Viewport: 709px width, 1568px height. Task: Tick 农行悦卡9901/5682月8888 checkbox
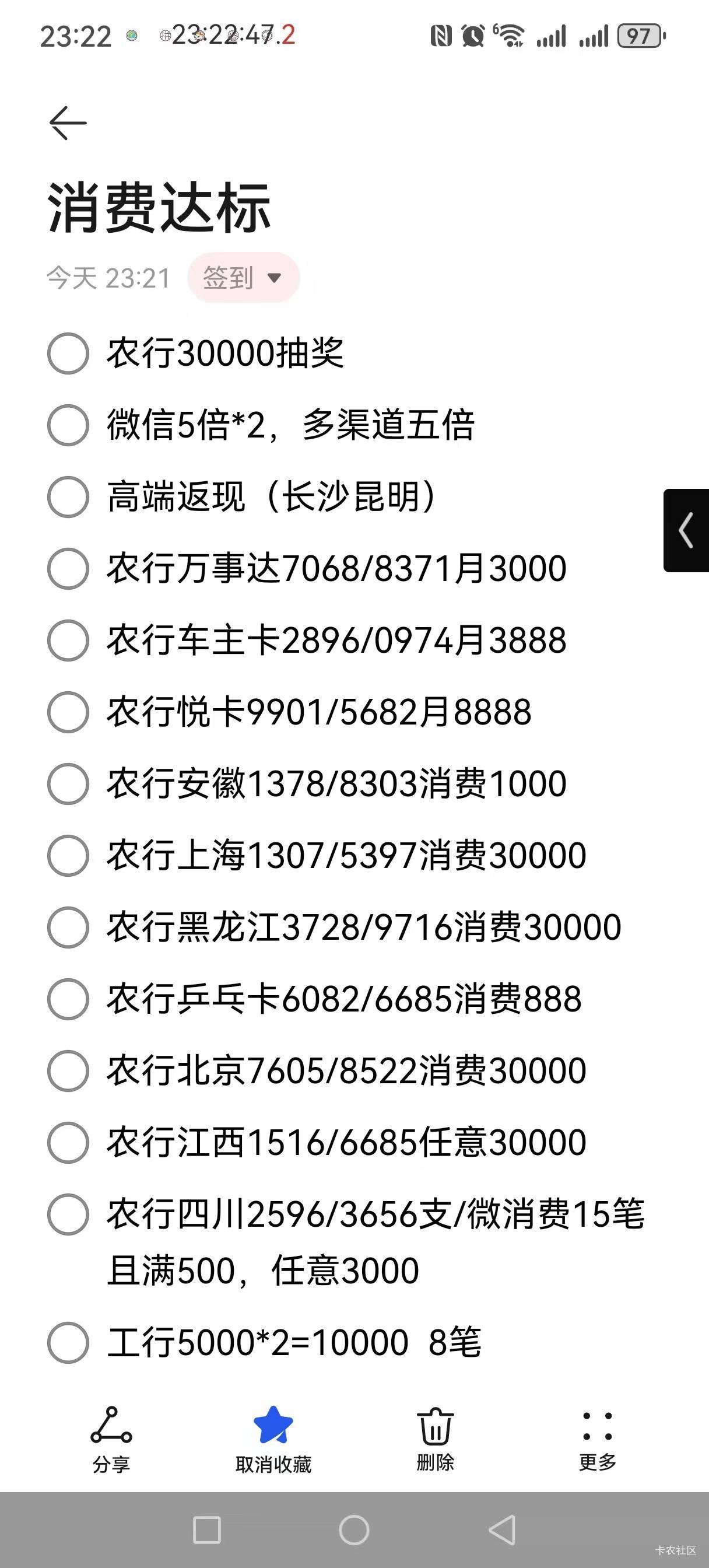coord(68,713)
